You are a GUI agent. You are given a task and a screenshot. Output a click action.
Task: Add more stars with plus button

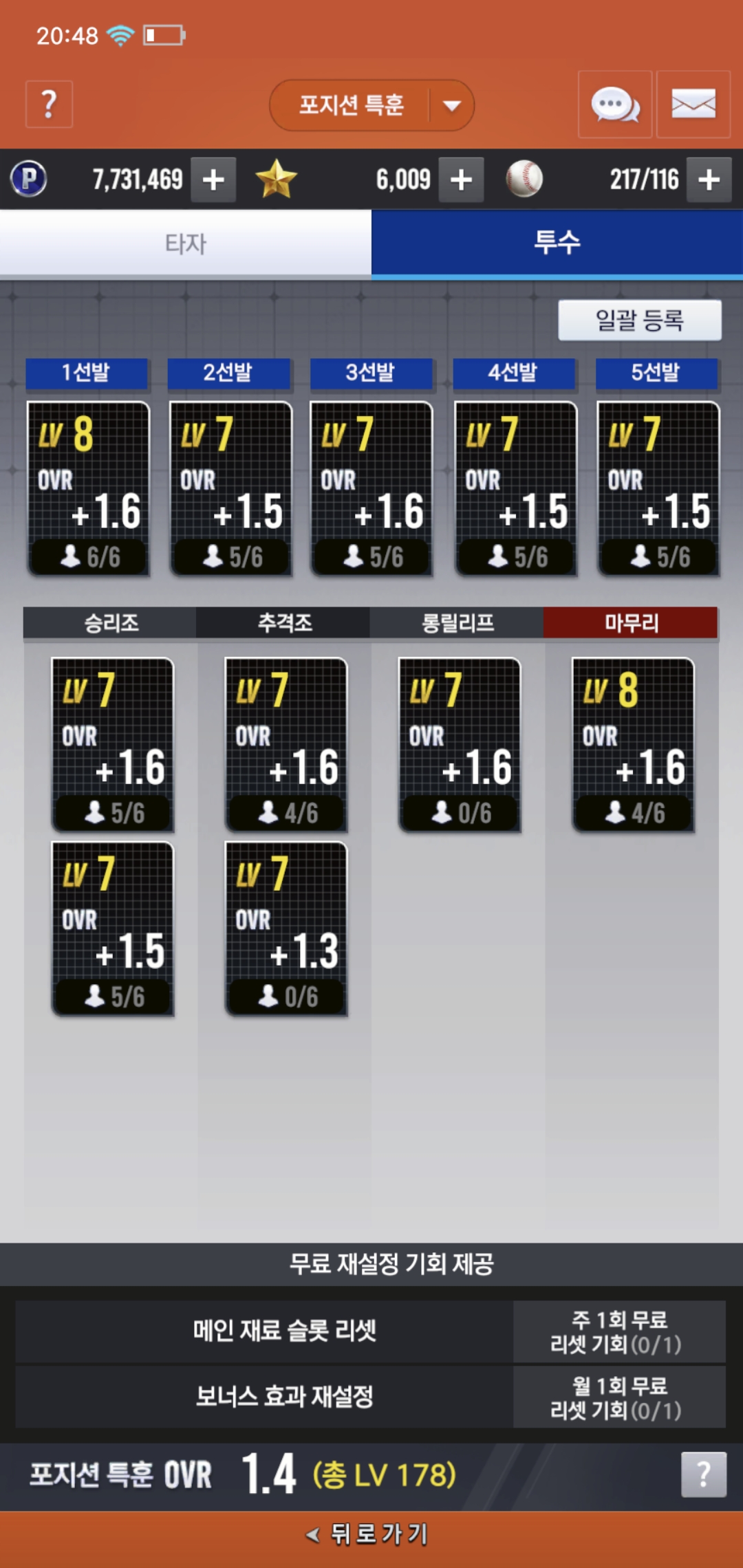click(461, 179)
